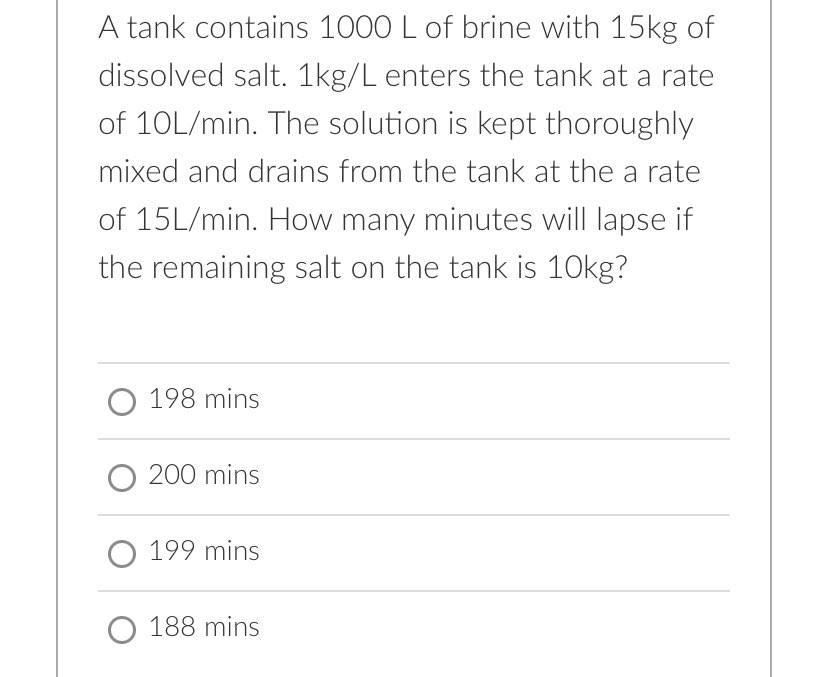Mark 188 mins as your answer
Image resolution: width=828 pixels, height=677 pixels.
click(122, 629)
